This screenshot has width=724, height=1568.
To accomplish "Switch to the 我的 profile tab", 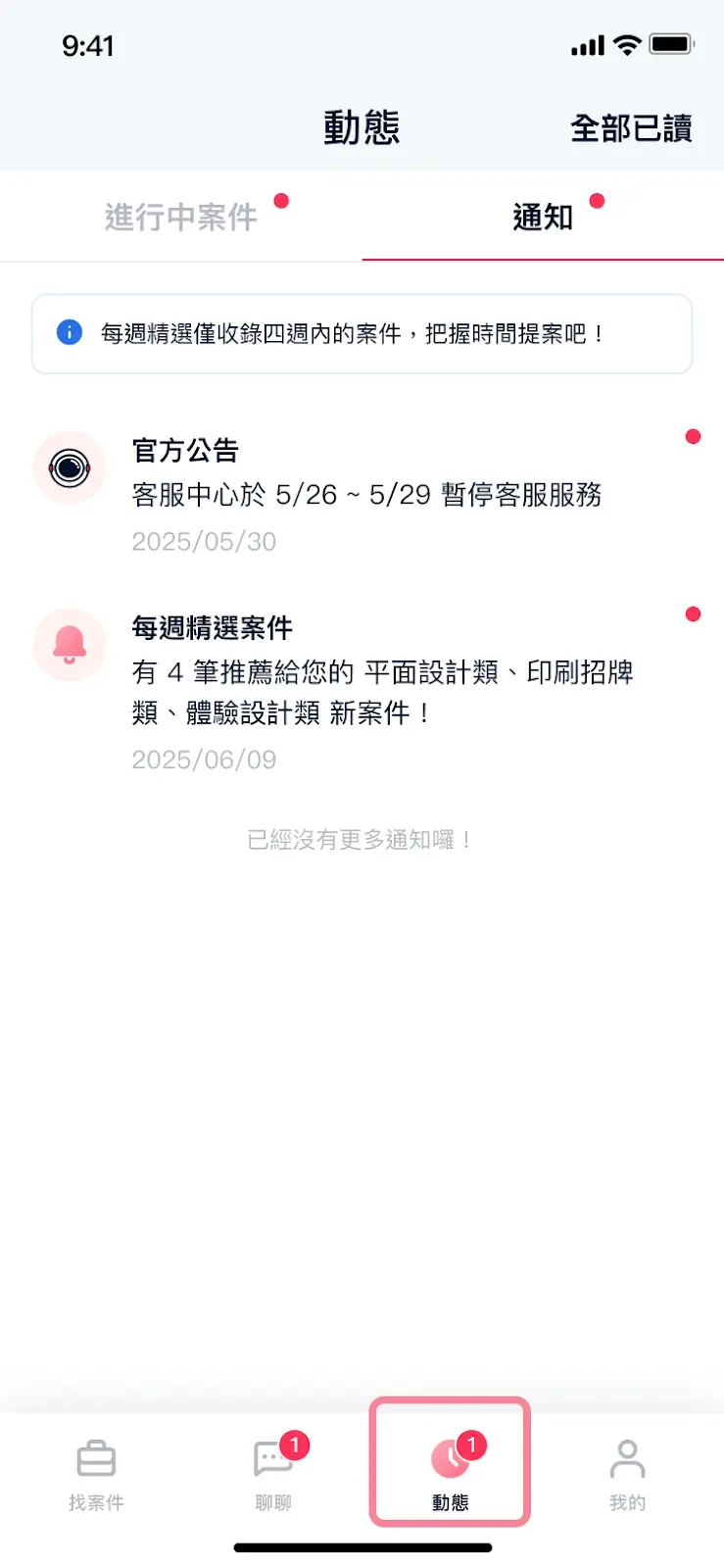I will pyautogui.click(x=627, y=1474).
